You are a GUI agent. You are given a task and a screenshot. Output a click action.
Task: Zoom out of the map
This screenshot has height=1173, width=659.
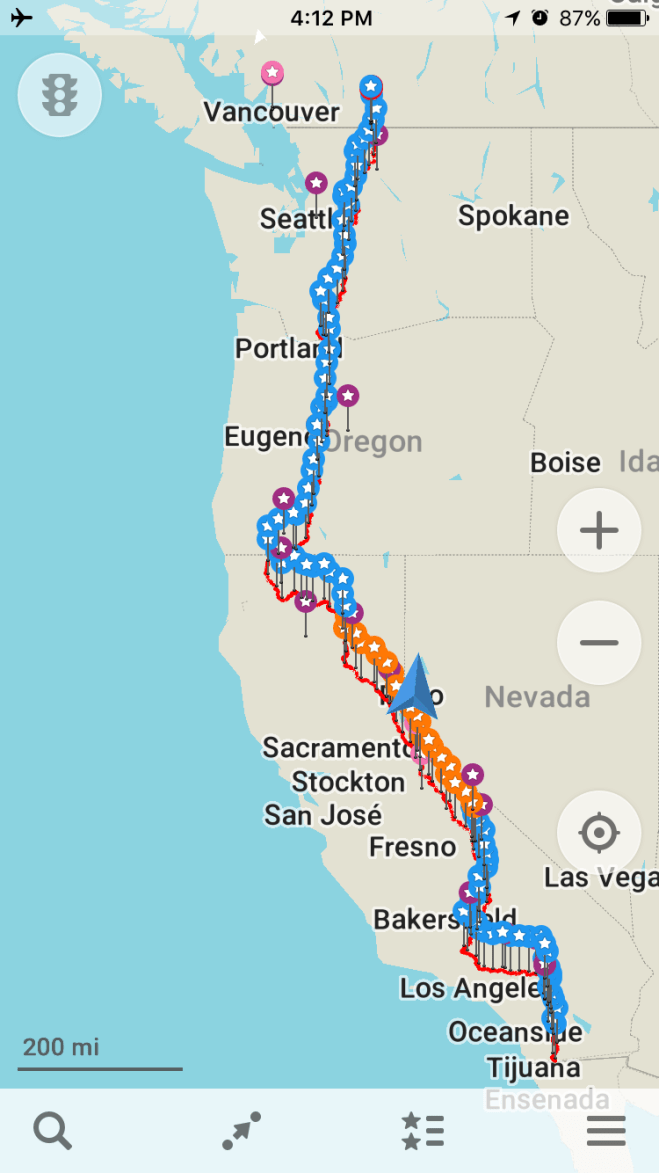[599, 642]
